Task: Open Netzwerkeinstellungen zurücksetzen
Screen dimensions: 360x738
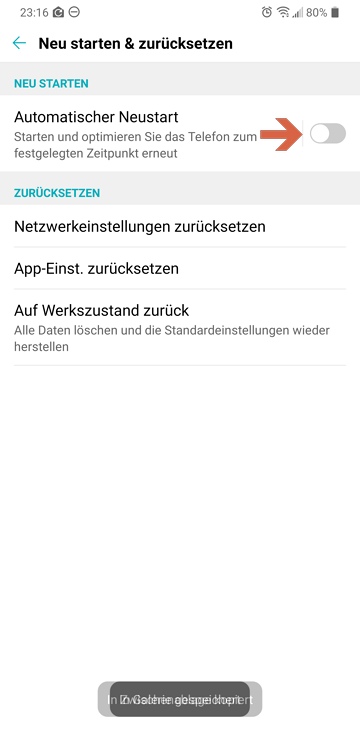Action: point(180,226)
